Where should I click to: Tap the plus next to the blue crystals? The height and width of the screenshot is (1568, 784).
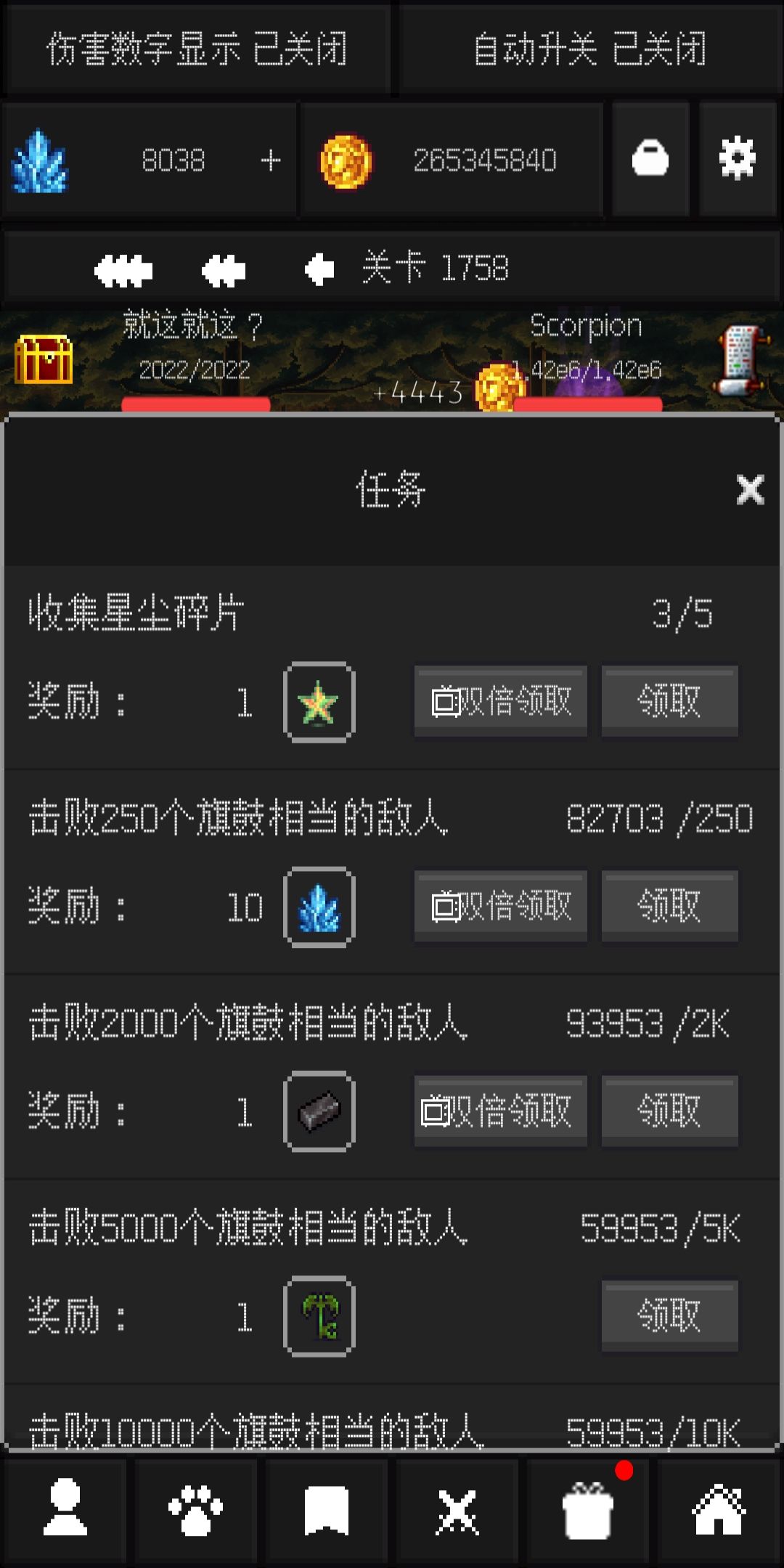[x=271, y=160]
